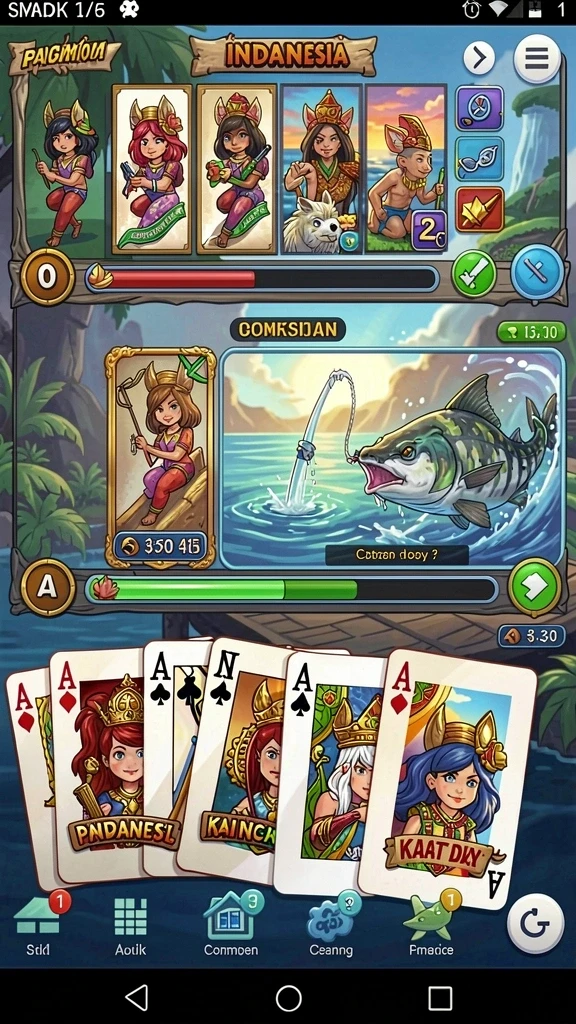
Task: Switch to the Conmoen tab
Action: tap(231, 926)
